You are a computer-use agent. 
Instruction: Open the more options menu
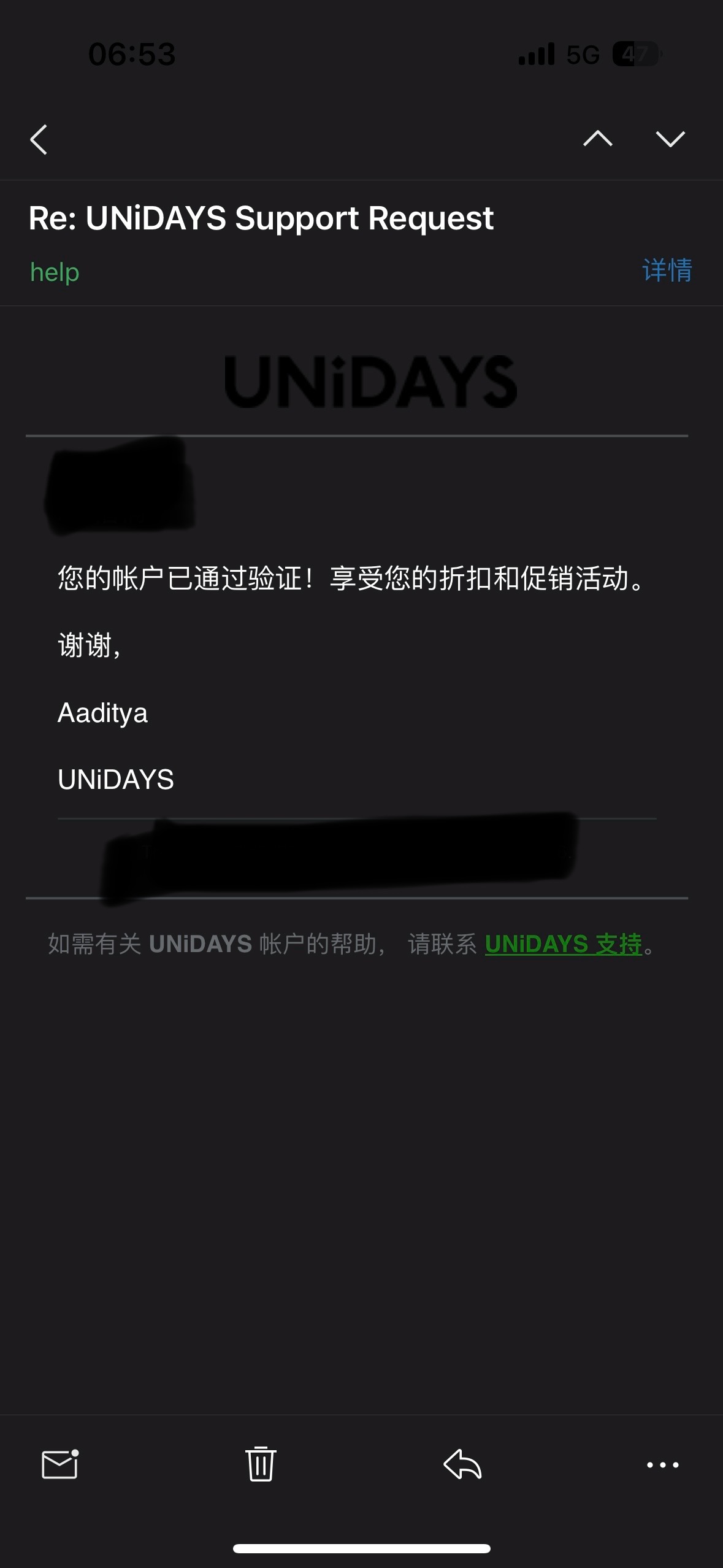[662, 1465]
